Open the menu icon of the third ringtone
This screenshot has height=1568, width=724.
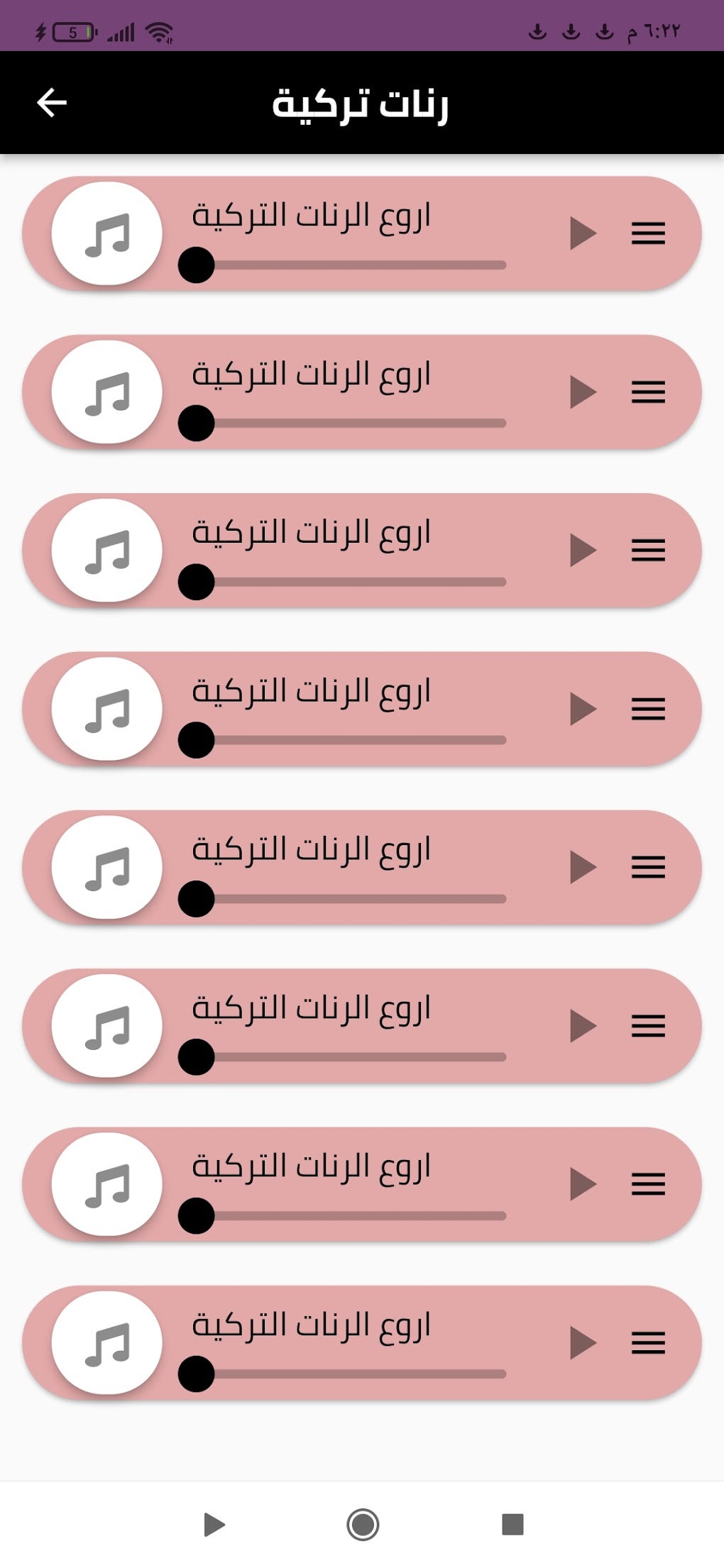point(648,550)
